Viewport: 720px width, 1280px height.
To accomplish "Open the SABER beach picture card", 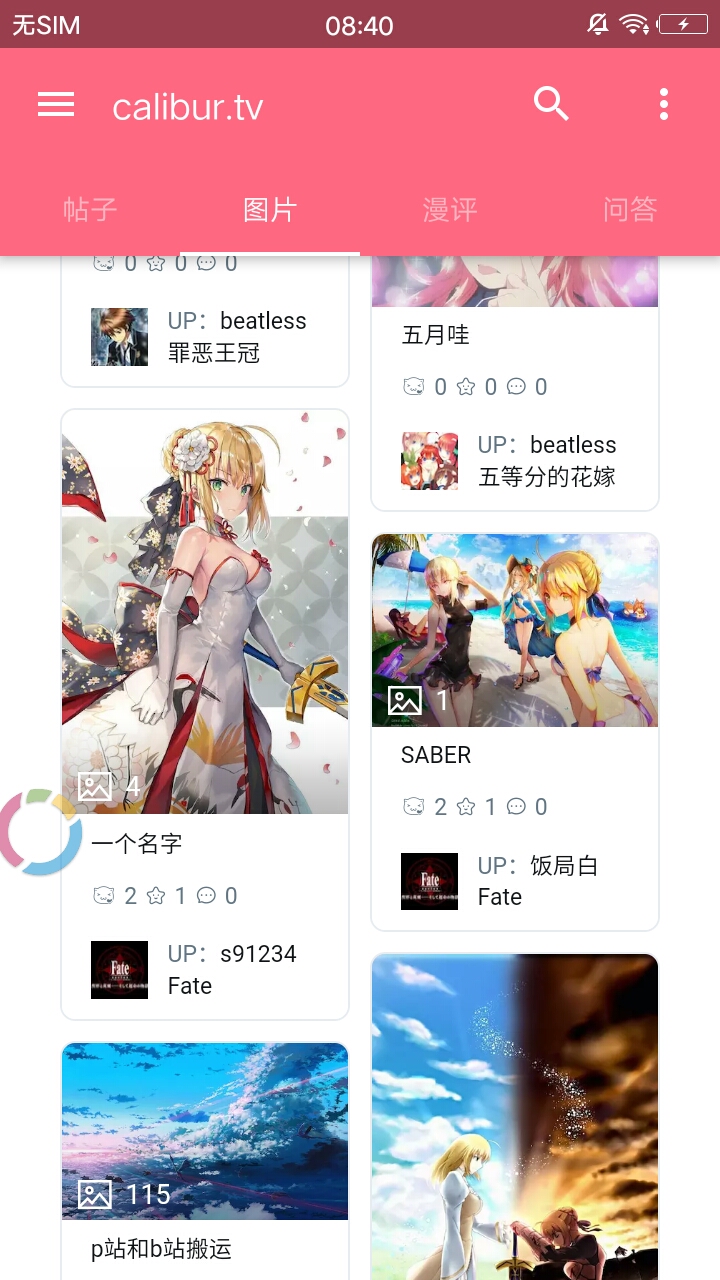I will (x=515, y=630).
